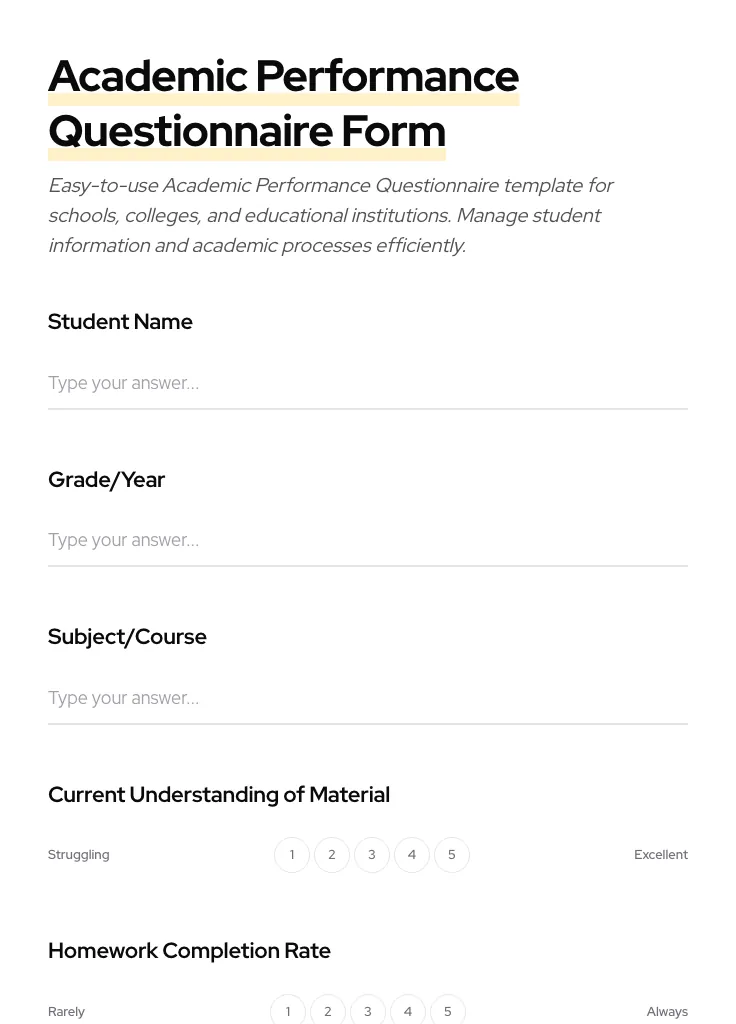Click the Homework Completion Rate heading
736x1024 pixels.
(x=189, y=950)
